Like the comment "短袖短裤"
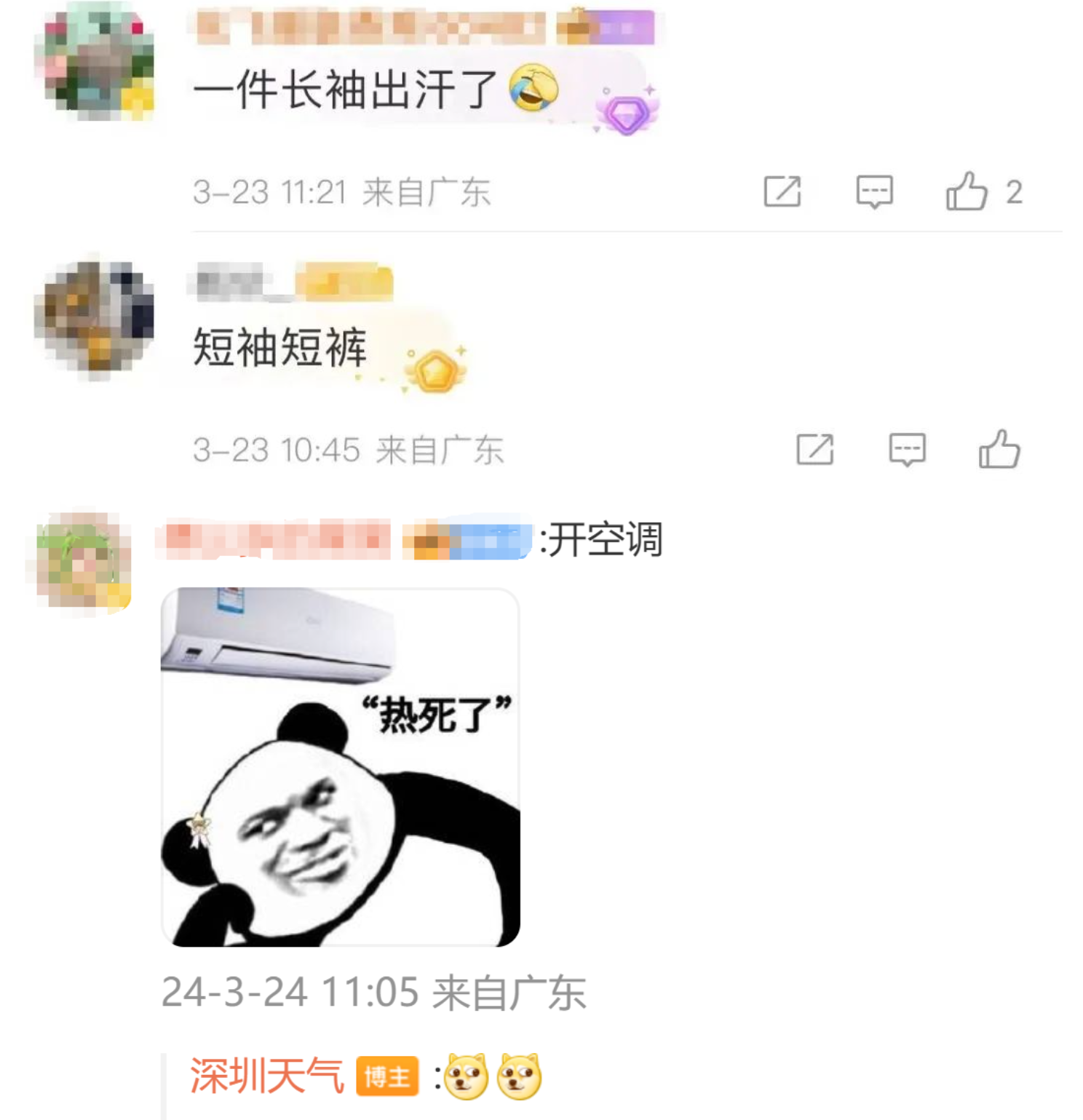Screen dimensions: 1083x1120 [x=999, y=450]
